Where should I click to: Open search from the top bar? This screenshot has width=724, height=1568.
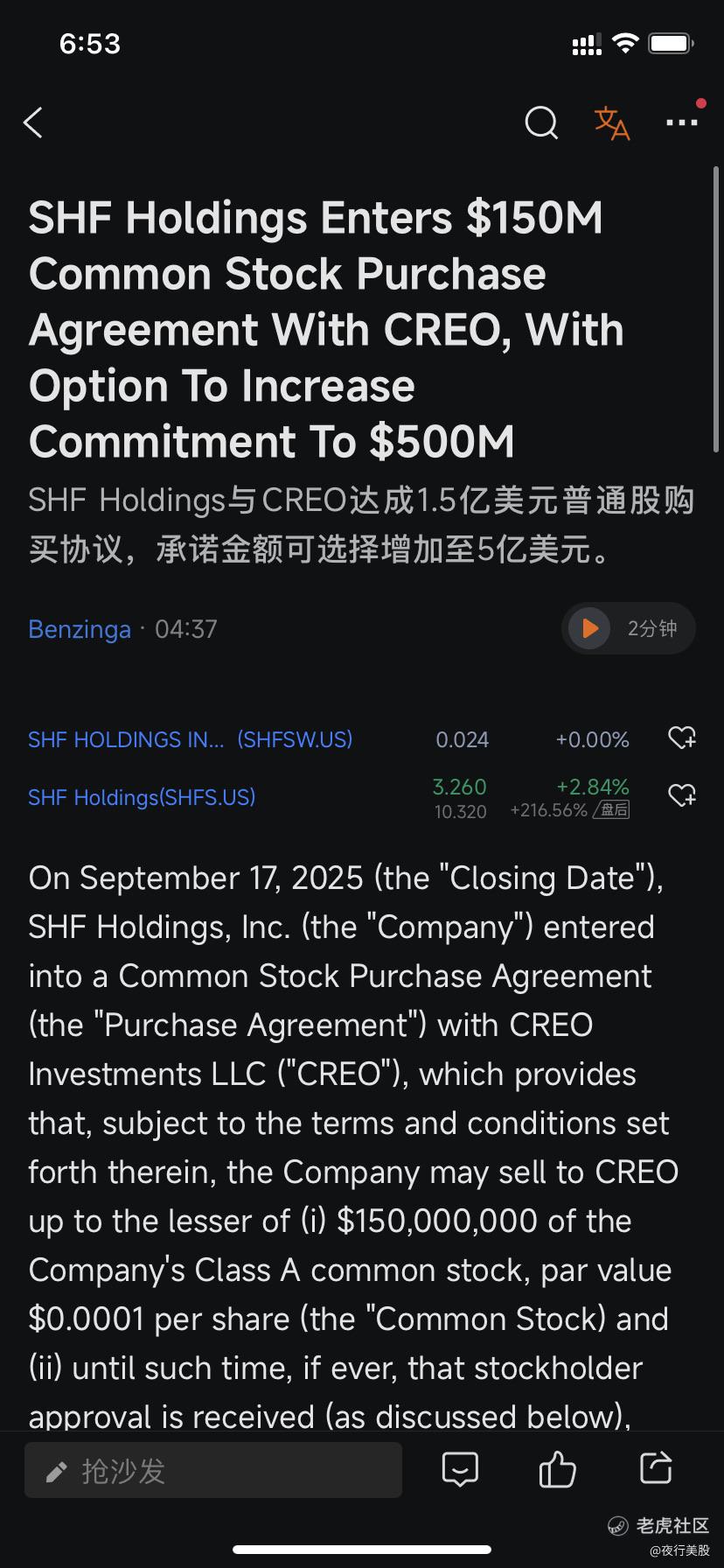coord(541,123)
